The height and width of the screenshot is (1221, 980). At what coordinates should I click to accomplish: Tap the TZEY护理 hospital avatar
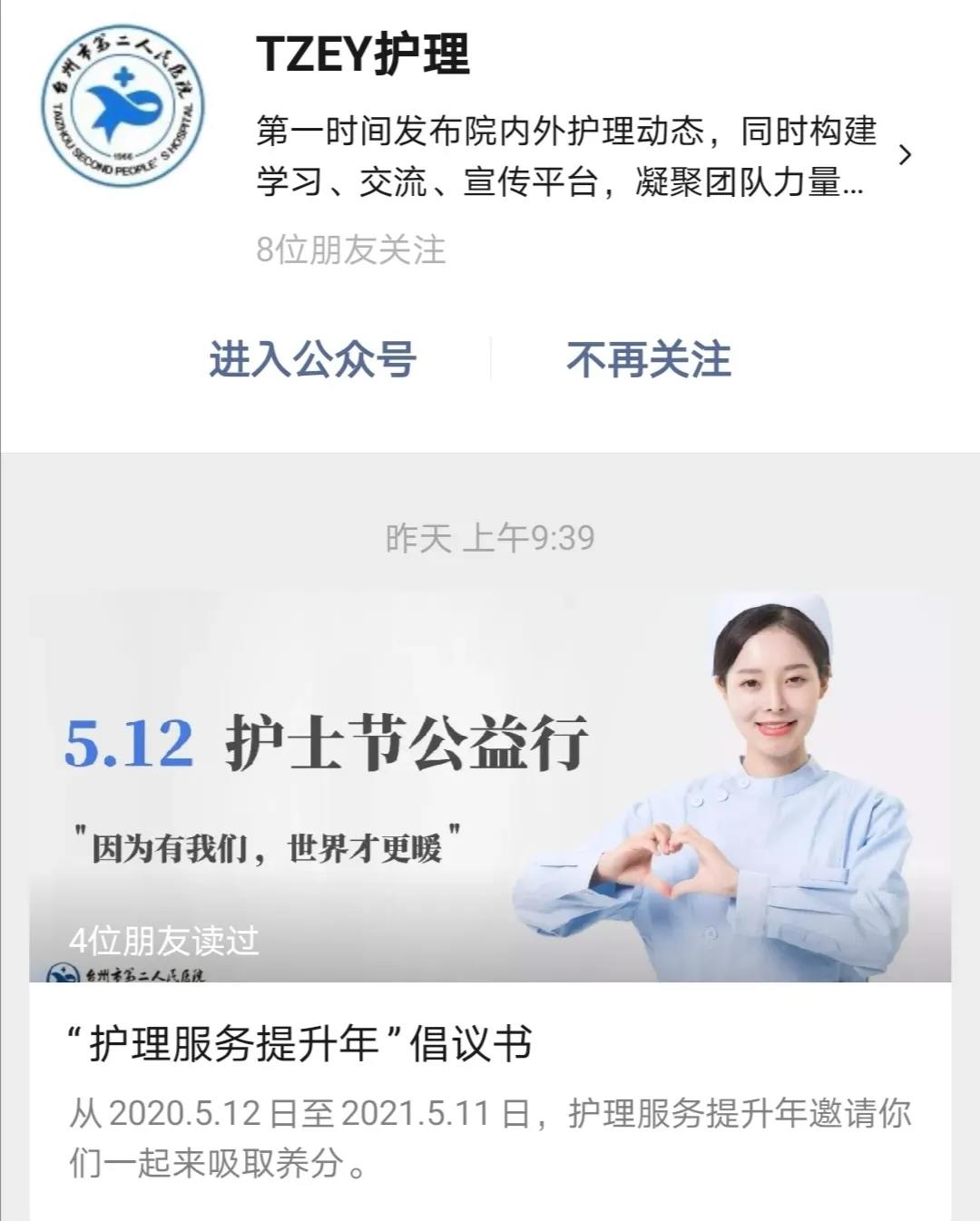[123, 107]
